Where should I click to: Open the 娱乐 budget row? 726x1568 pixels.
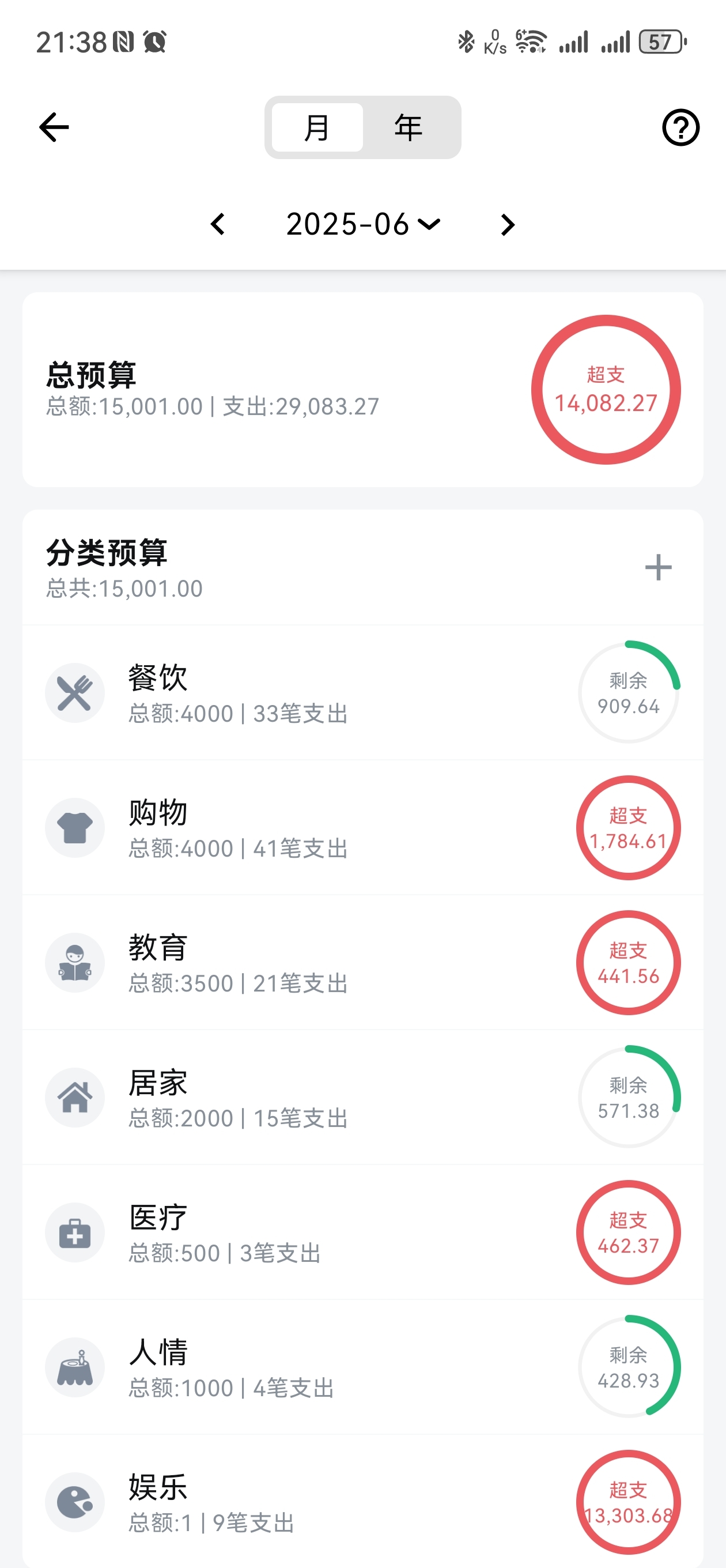362,1502
